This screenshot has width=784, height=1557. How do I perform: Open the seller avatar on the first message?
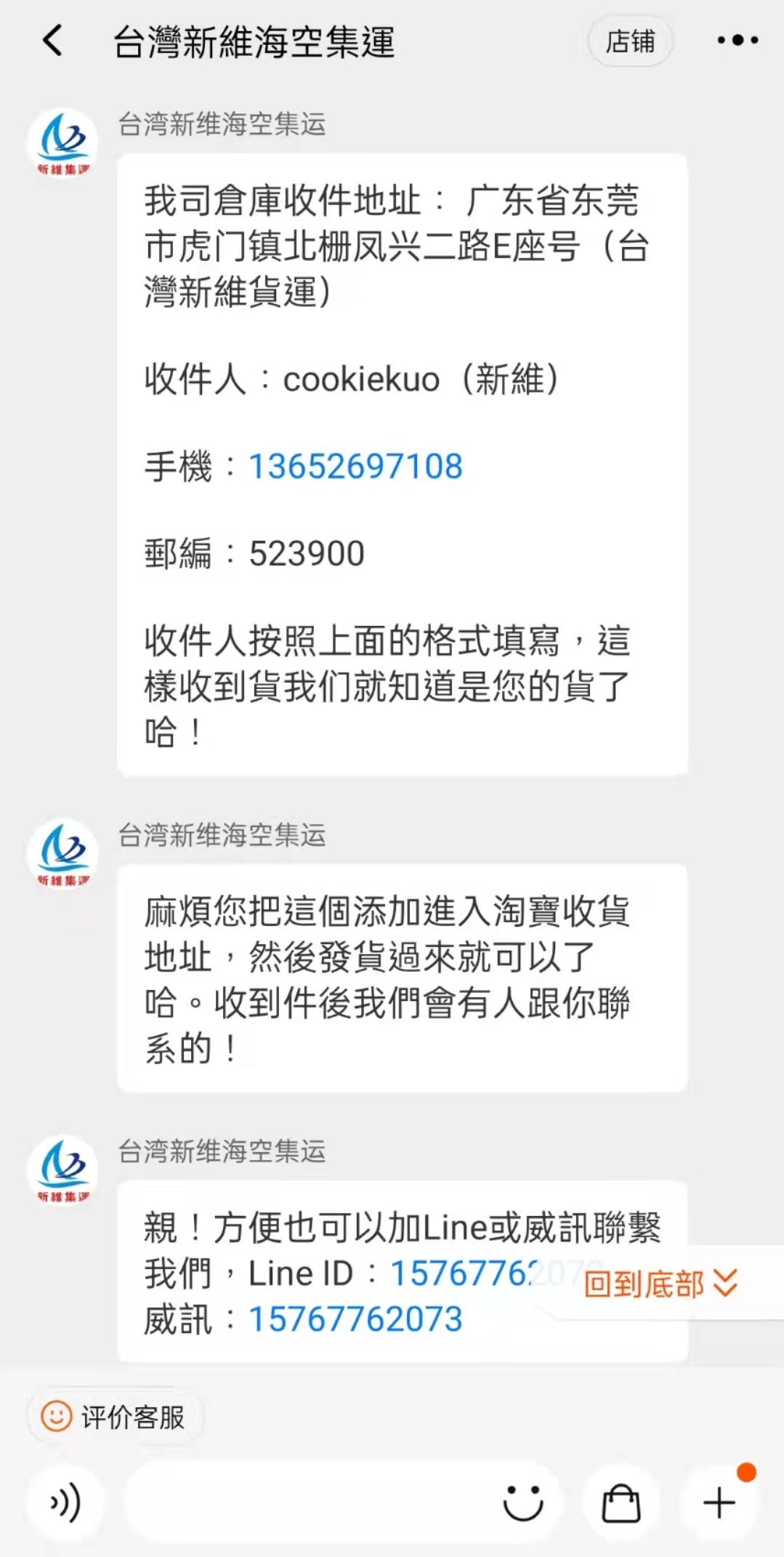[62, 143]
